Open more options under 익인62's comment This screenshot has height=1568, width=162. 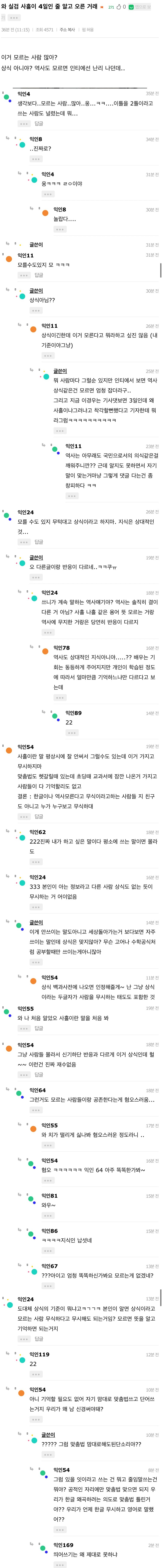[36, 862]
